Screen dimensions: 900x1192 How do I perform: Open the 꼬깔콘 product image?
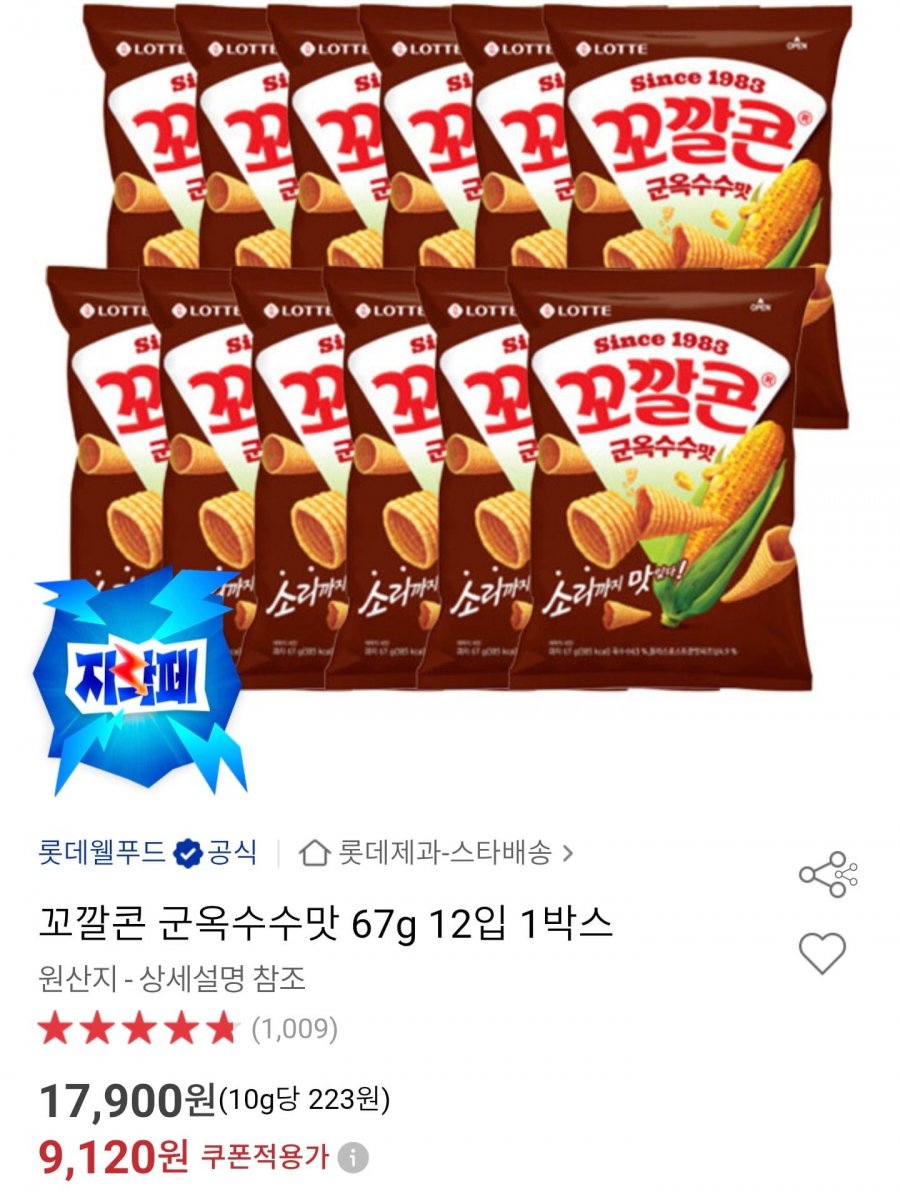coord(450,350)
